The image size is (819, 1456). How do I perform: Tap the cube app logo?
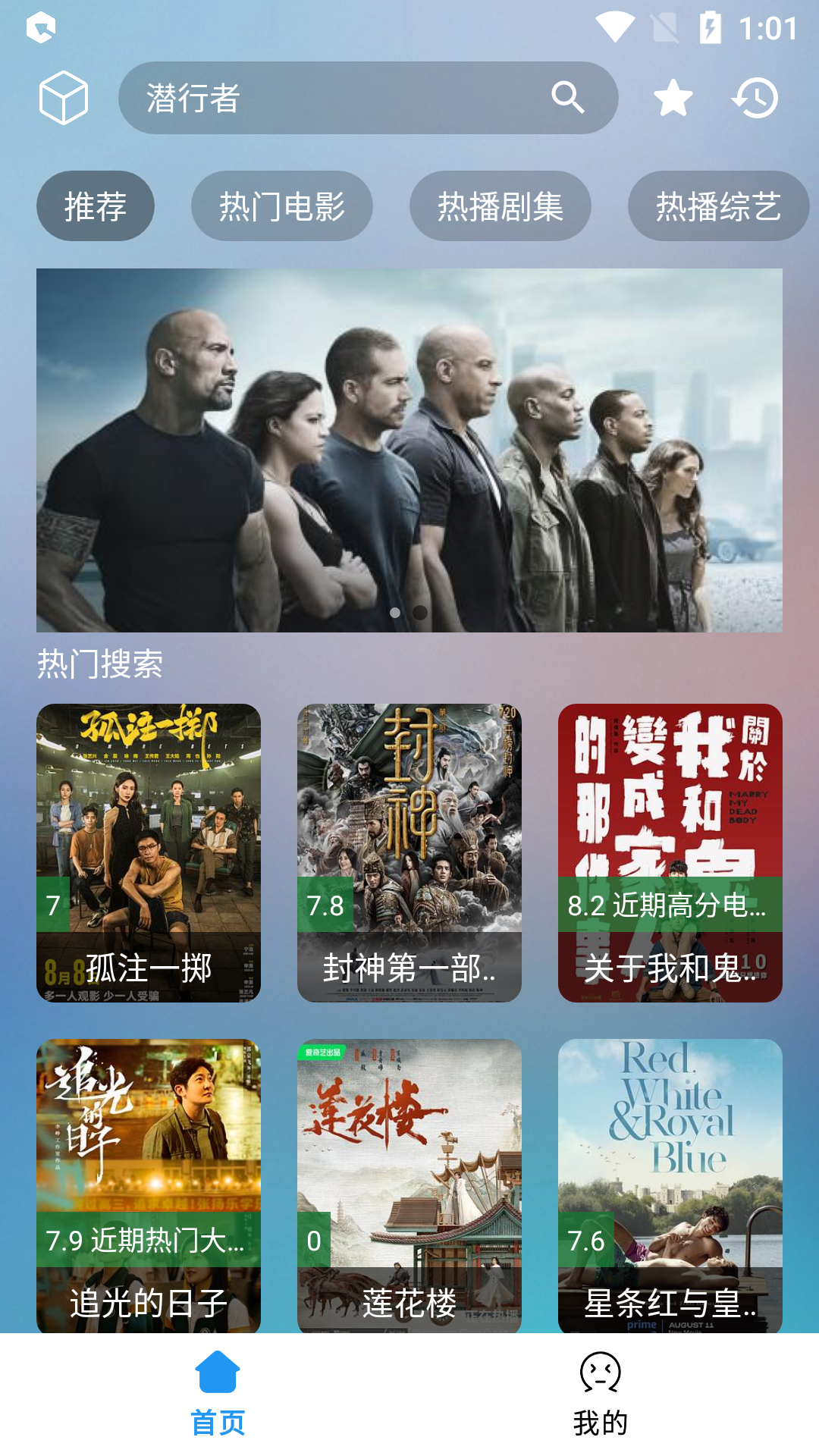tap(64, 96)
